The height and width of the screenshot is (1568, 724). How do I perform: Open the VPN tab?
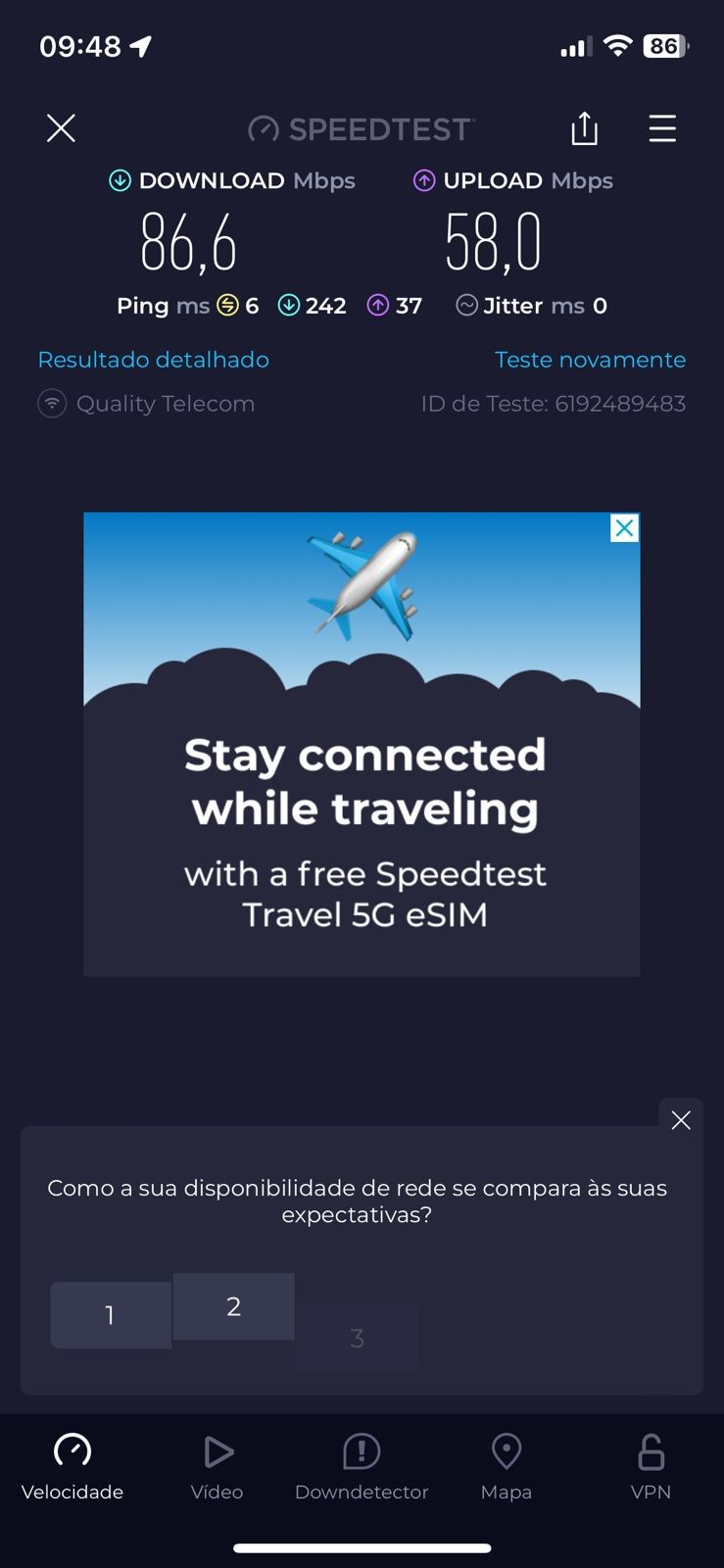pos(651,1466)
